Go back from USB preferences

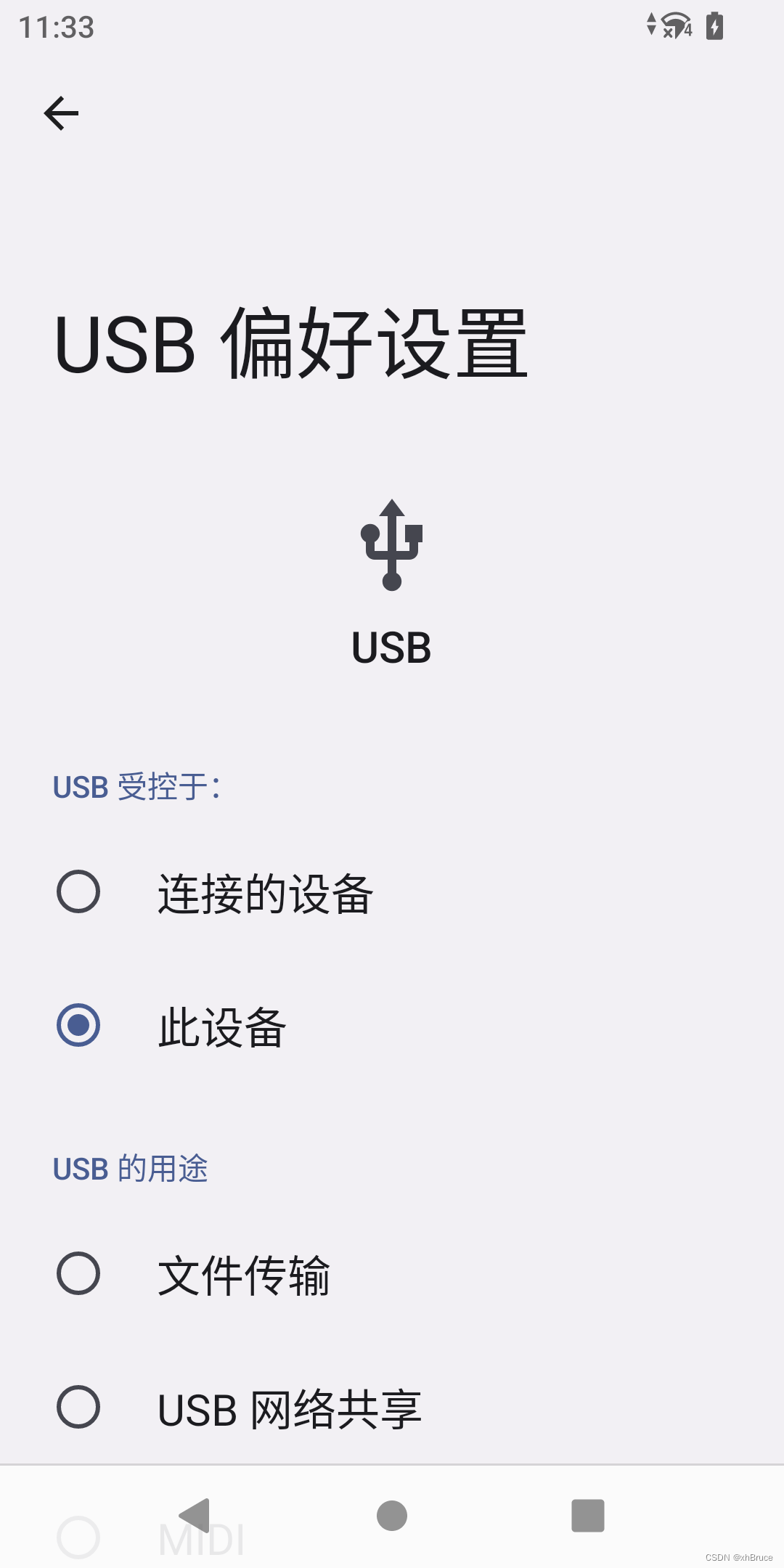(61, 113)
